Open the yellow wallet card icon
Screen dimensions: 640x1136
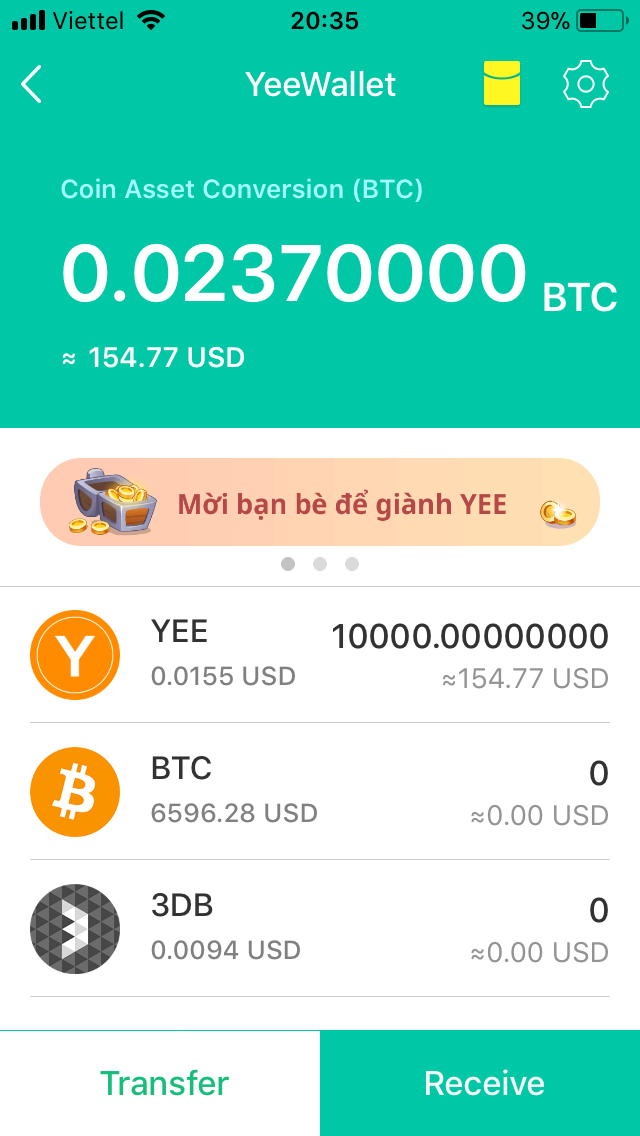(502, 84)
